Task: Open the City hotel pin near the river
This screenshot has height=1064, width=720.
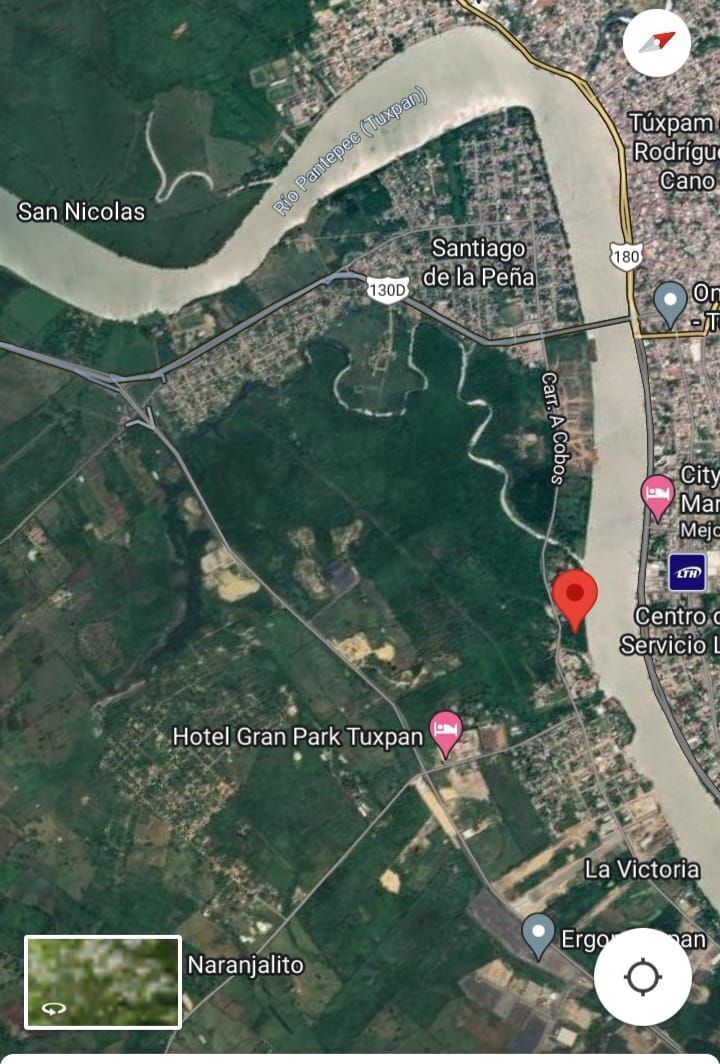Action: (657, 496)
